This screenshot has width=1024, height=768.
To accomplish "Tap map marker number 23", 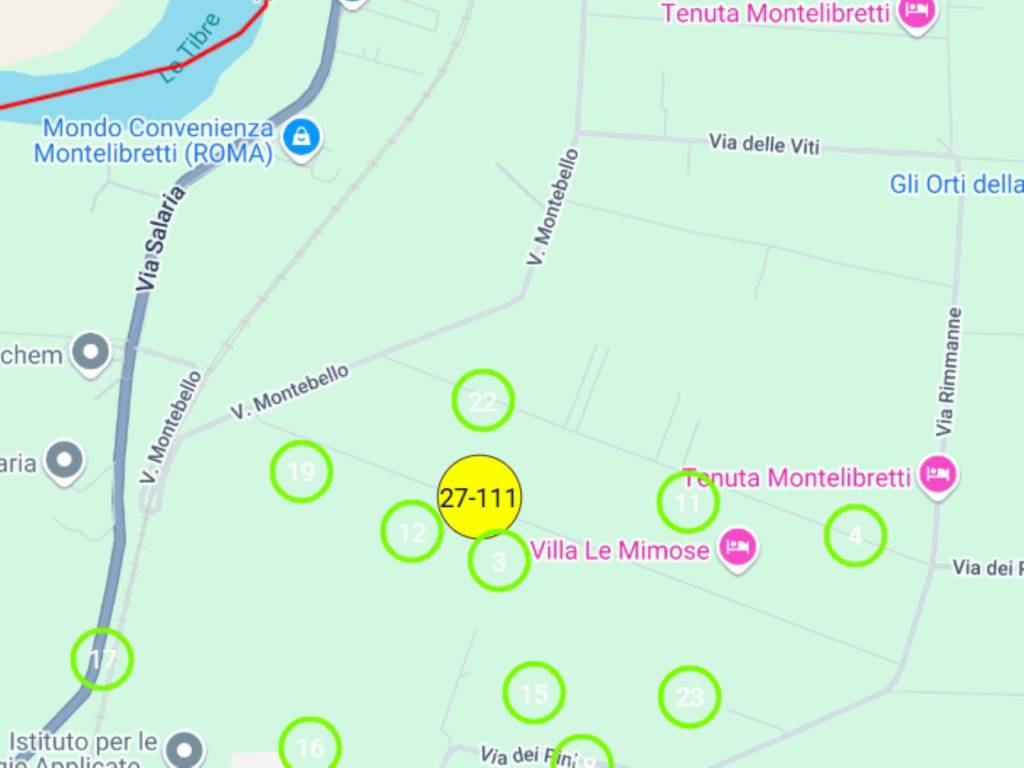I will (690, 696).
